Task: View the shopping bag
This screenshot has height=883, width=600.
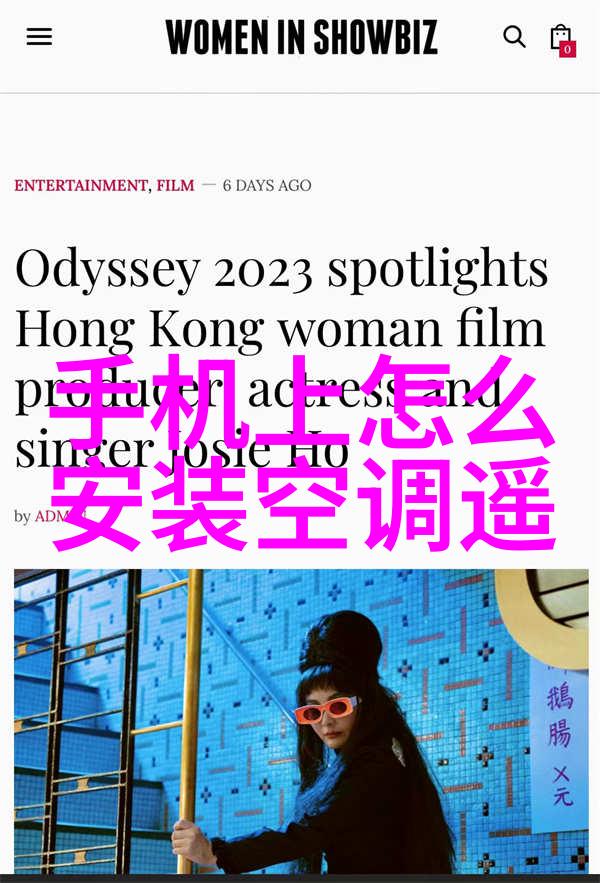Action: [x=561, y=38]
